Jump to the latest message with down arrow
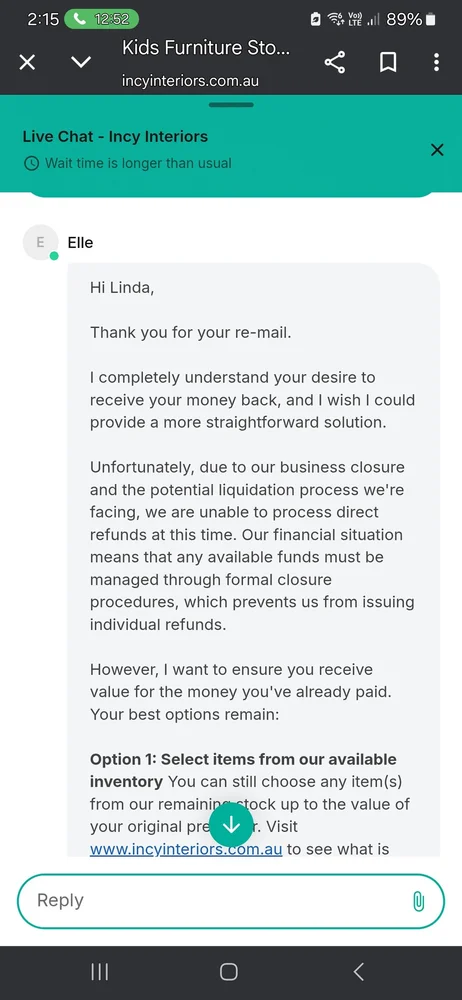Screen dimensions: 462x1000 click(x=231, y=825)
